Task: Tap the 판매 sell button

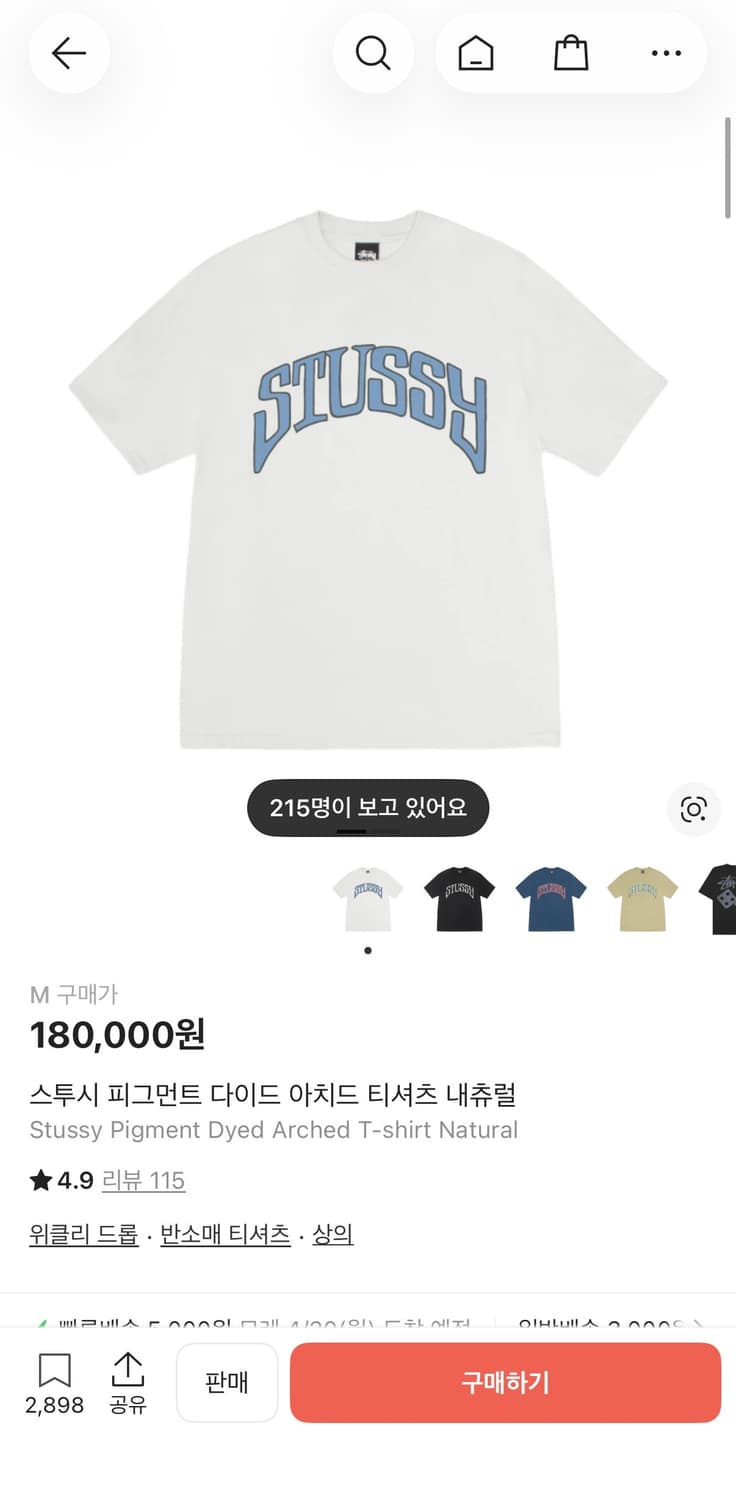Action: coord(227,1383)
